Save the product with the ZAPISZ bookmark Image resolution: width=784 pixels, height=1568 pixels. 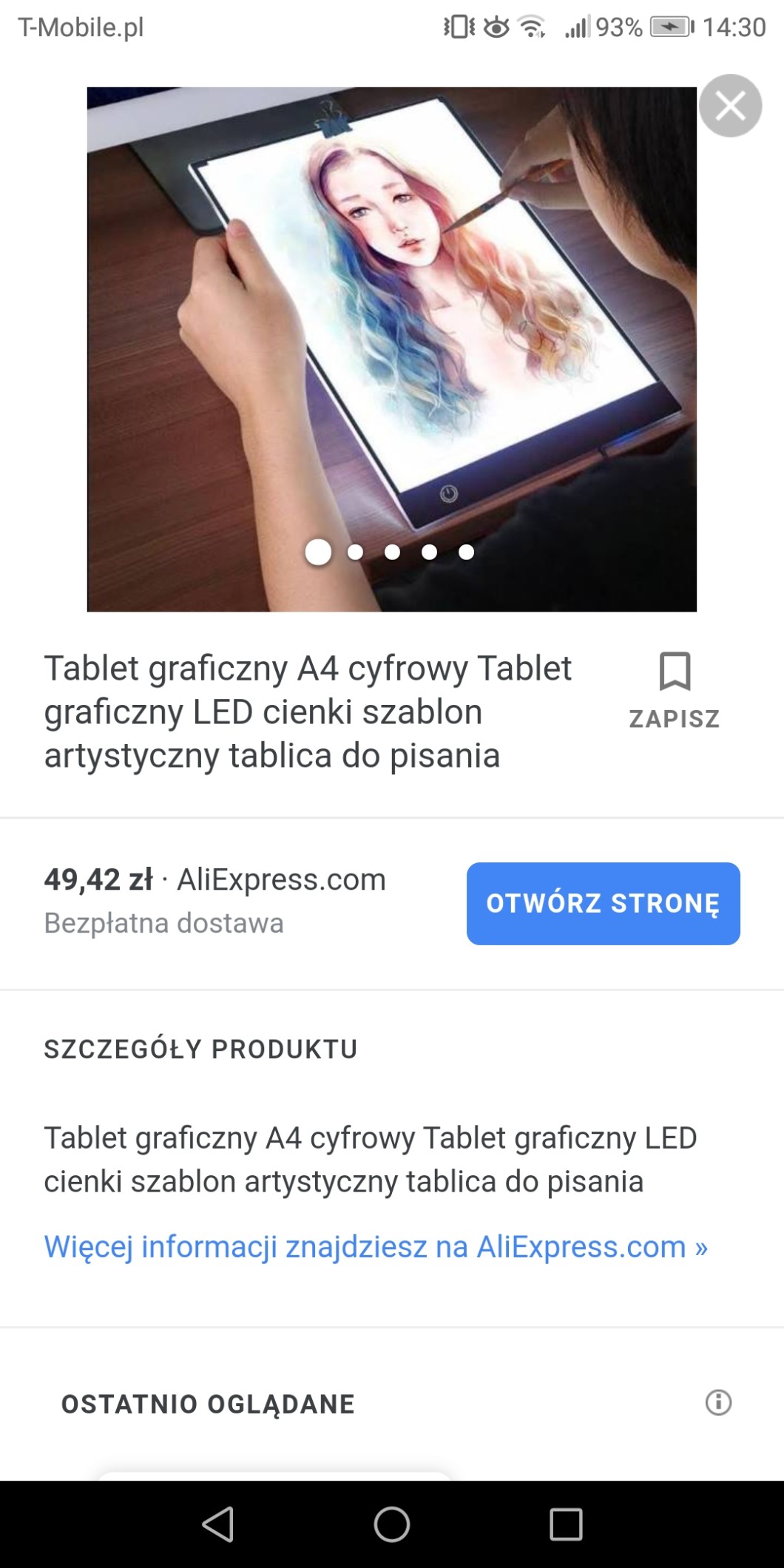click(x=674, y=689)
